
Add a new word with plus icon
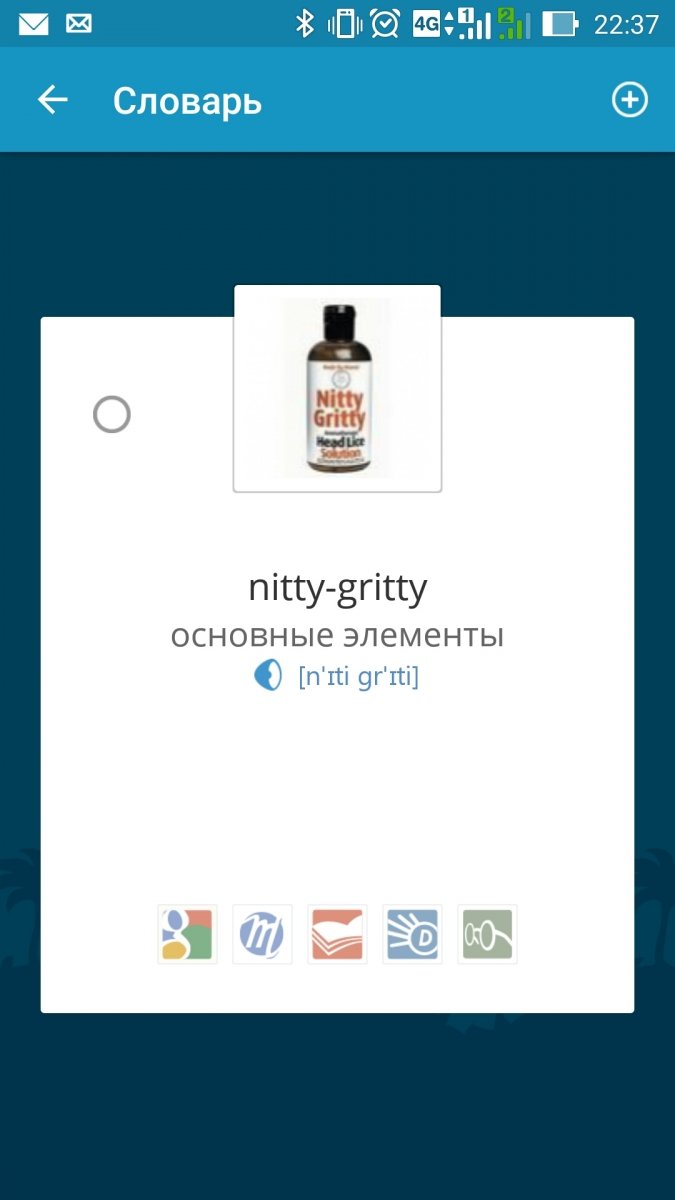point(629,100)
